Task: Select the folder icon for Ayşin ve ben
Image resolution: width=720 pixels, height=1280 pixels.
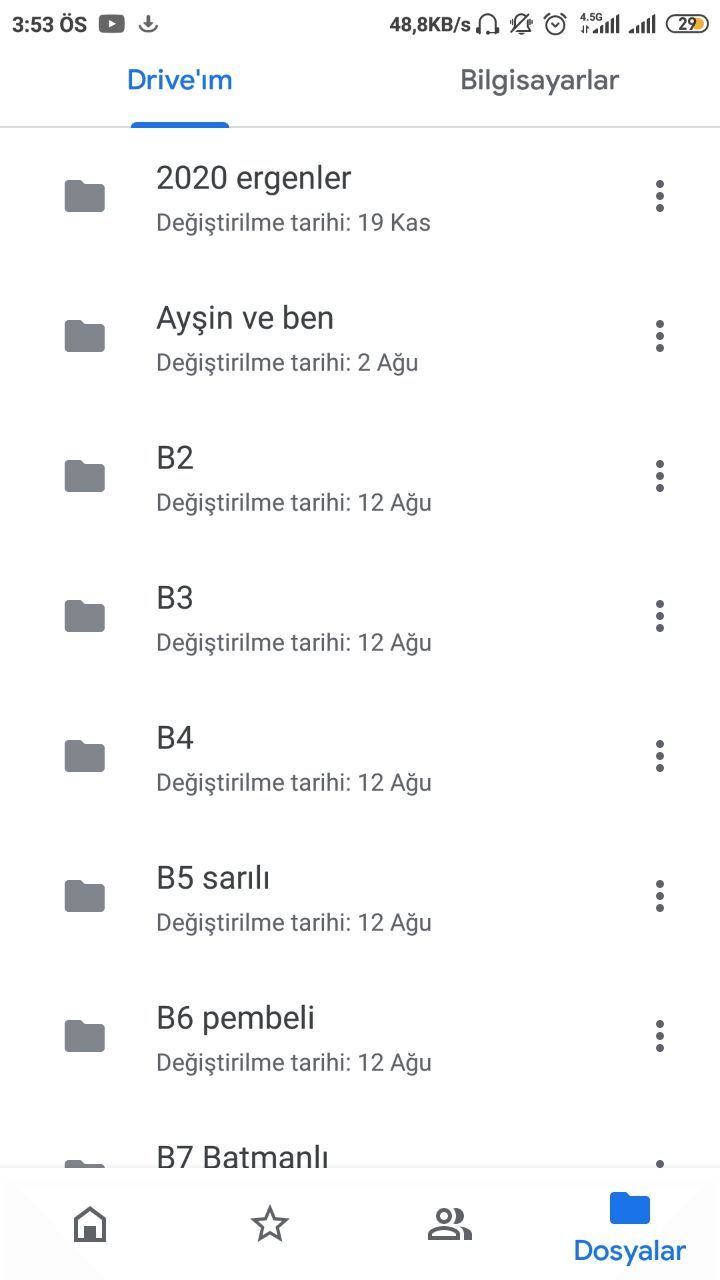Action: coord(84,336)
